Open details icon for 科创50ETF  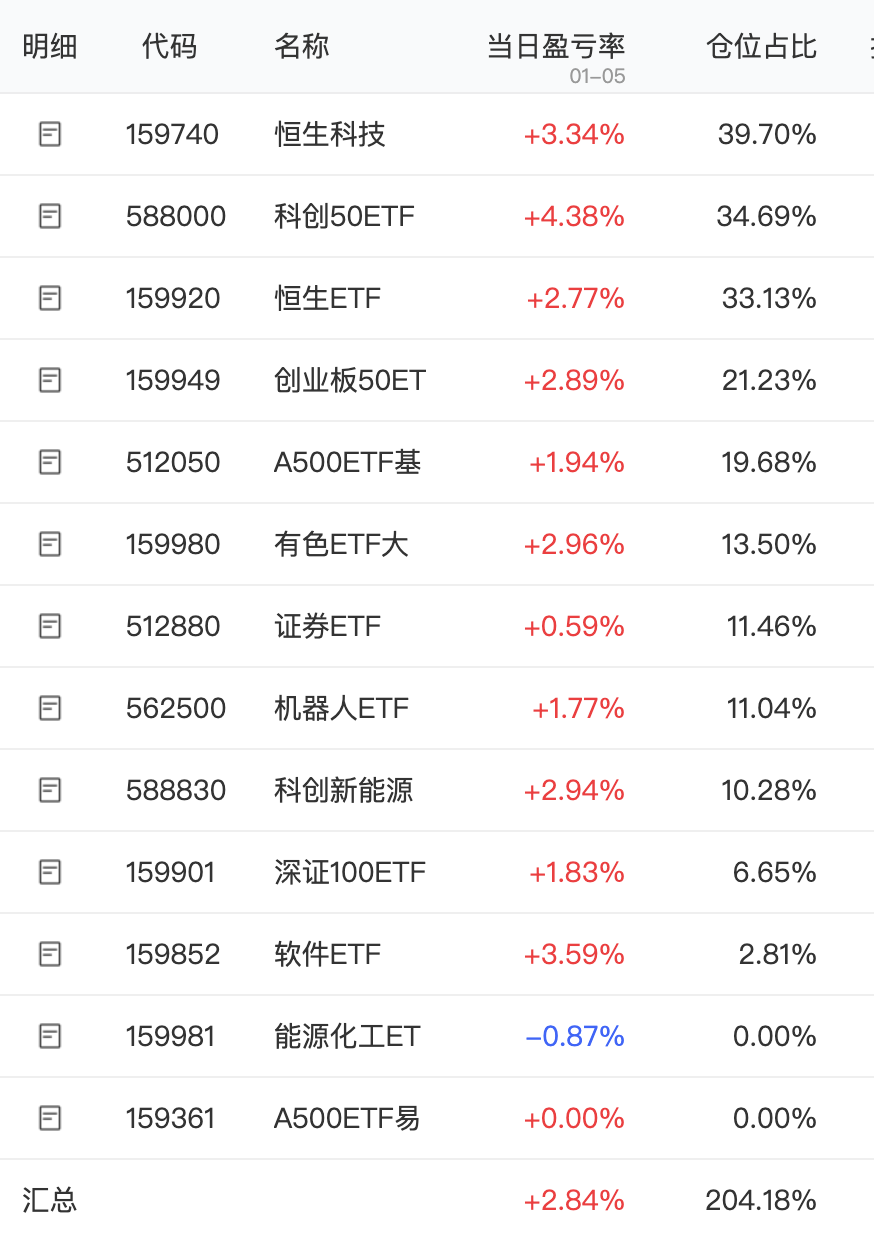tap(50, 216)
